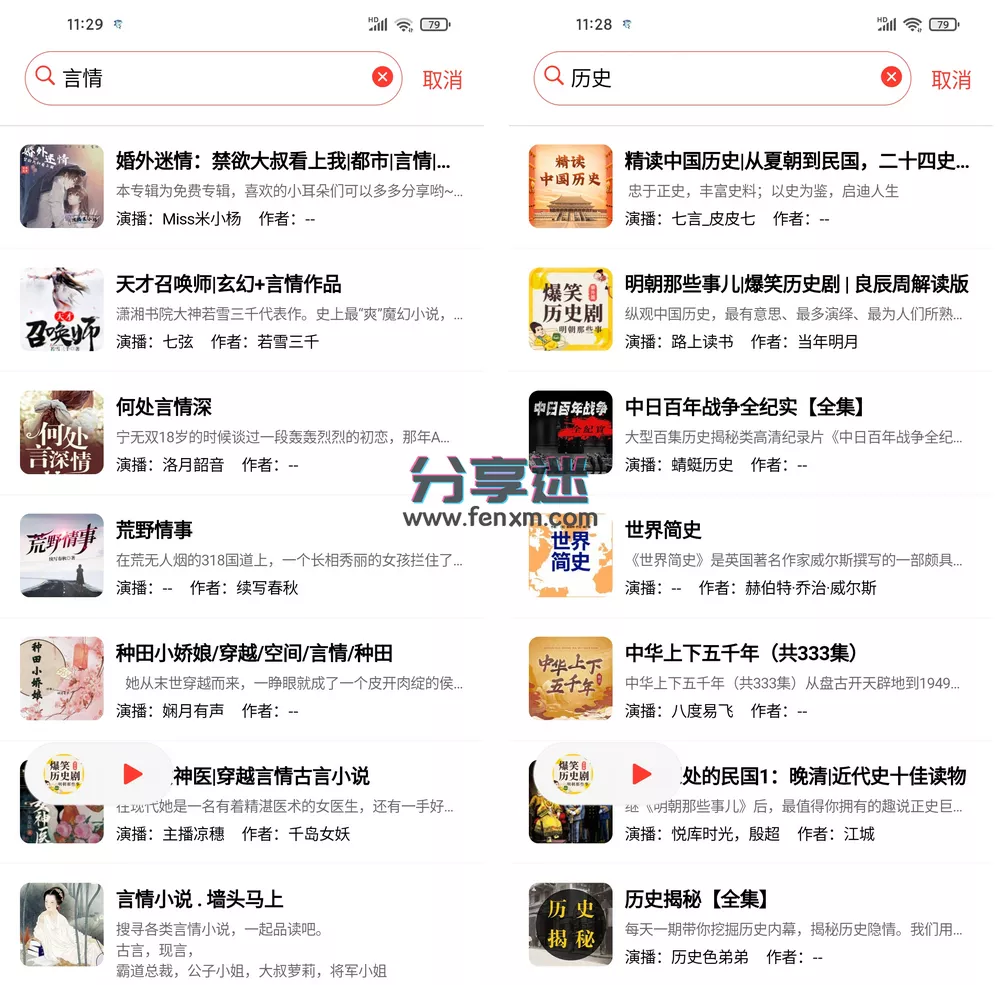
Task: Tap 取消 next to the 言情 search
Action: [442, 80]
